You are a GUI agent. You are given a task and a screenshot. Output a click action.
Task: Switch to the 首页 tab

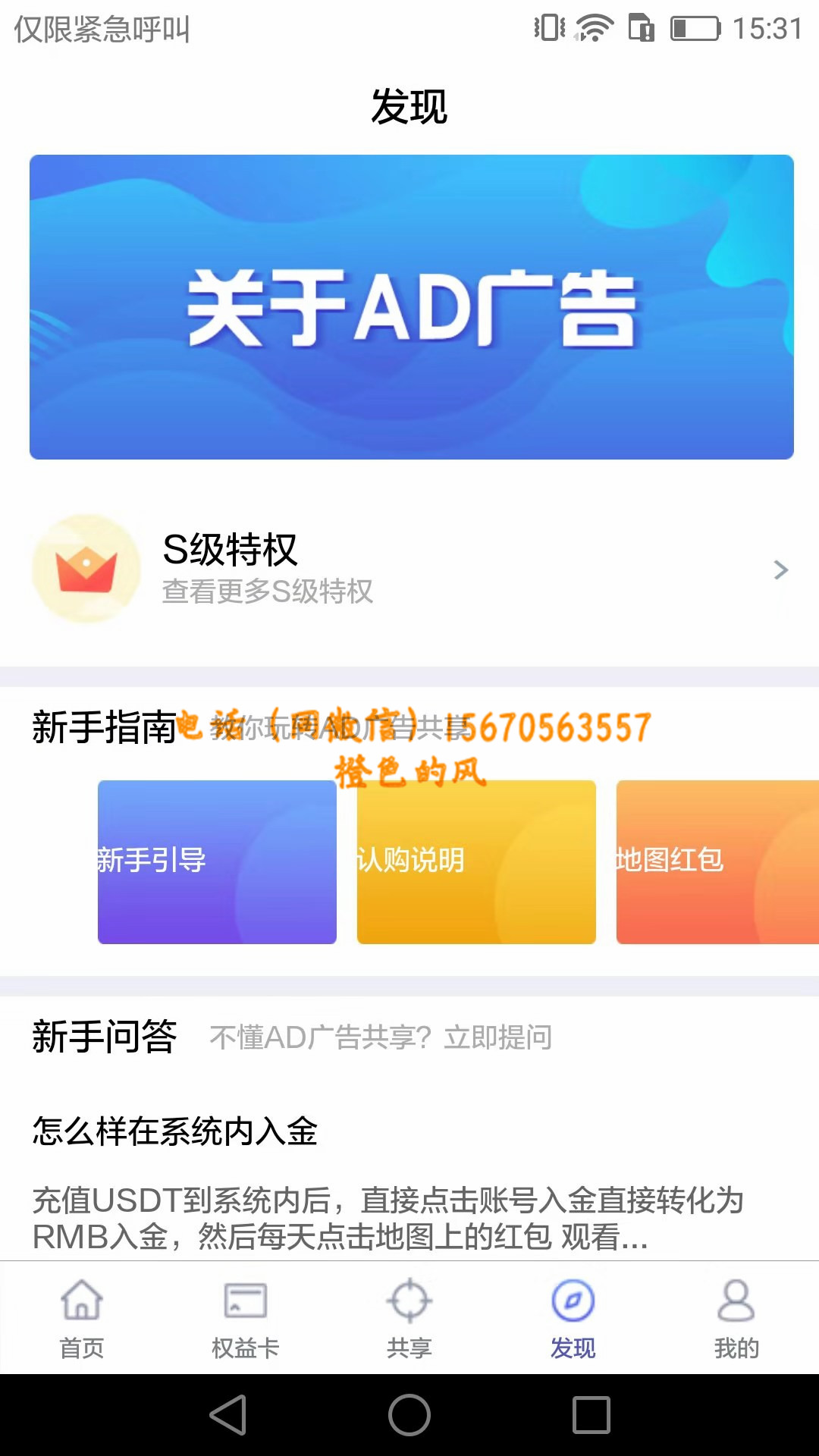point(82,1318)
